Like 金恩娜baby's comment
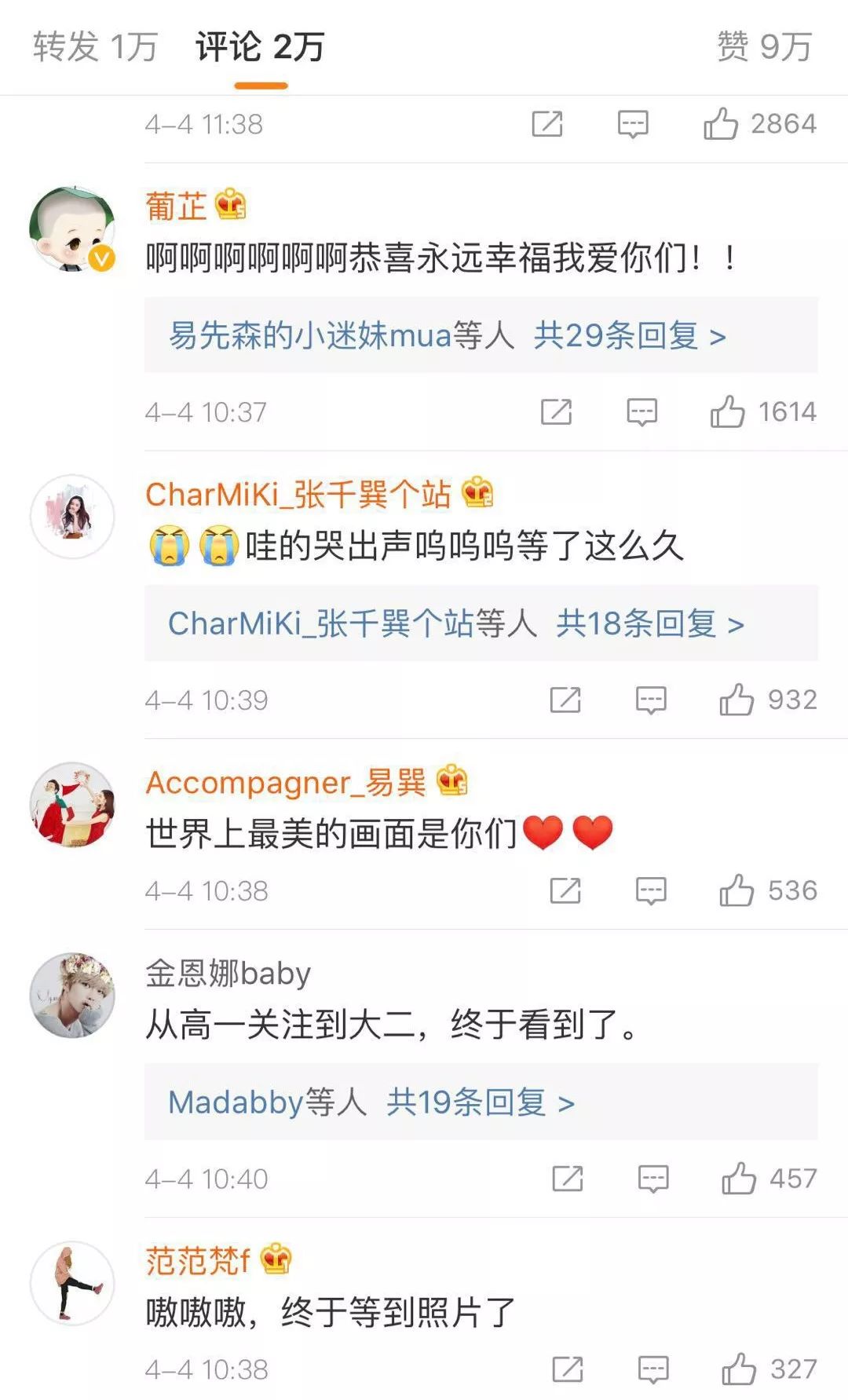848x1400 pixels. [x=739, y=1179]
